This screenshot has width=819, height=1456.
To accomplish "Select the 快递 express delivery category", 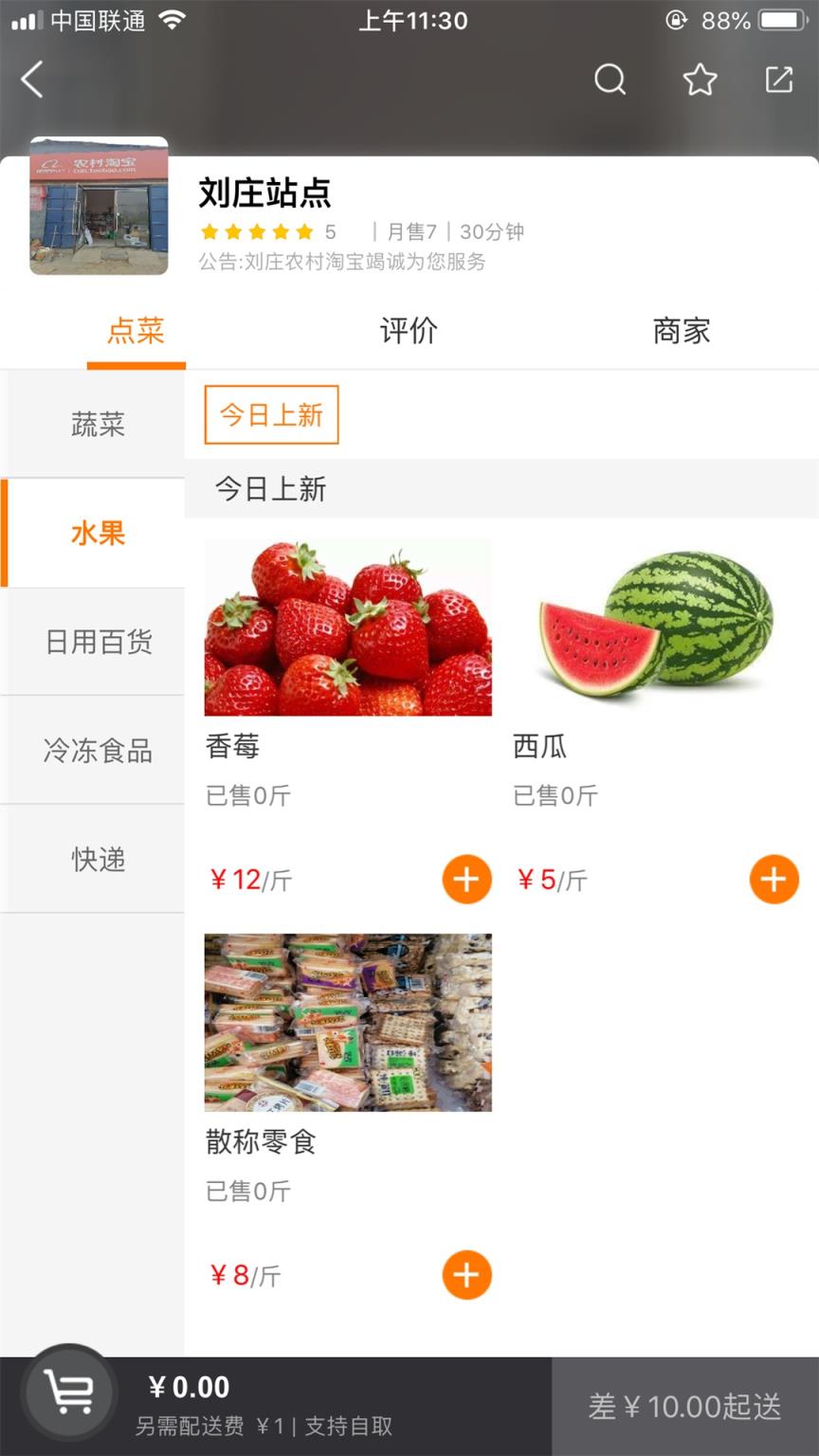I will (99, 860).
